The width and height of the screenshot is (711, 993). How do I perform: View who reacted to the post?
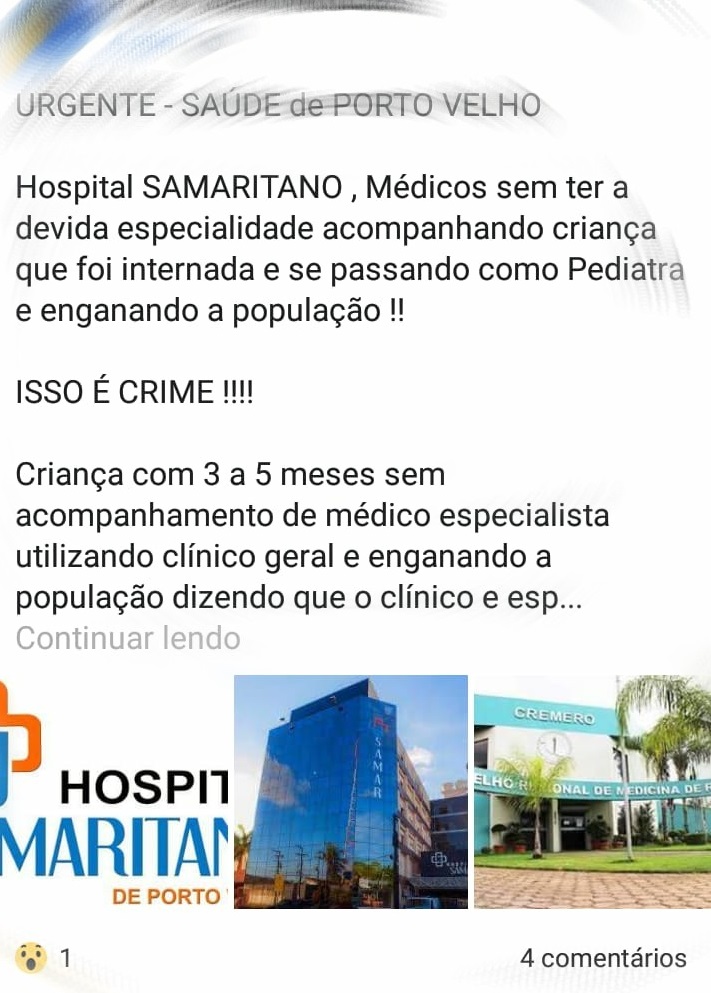click(45, 958)
